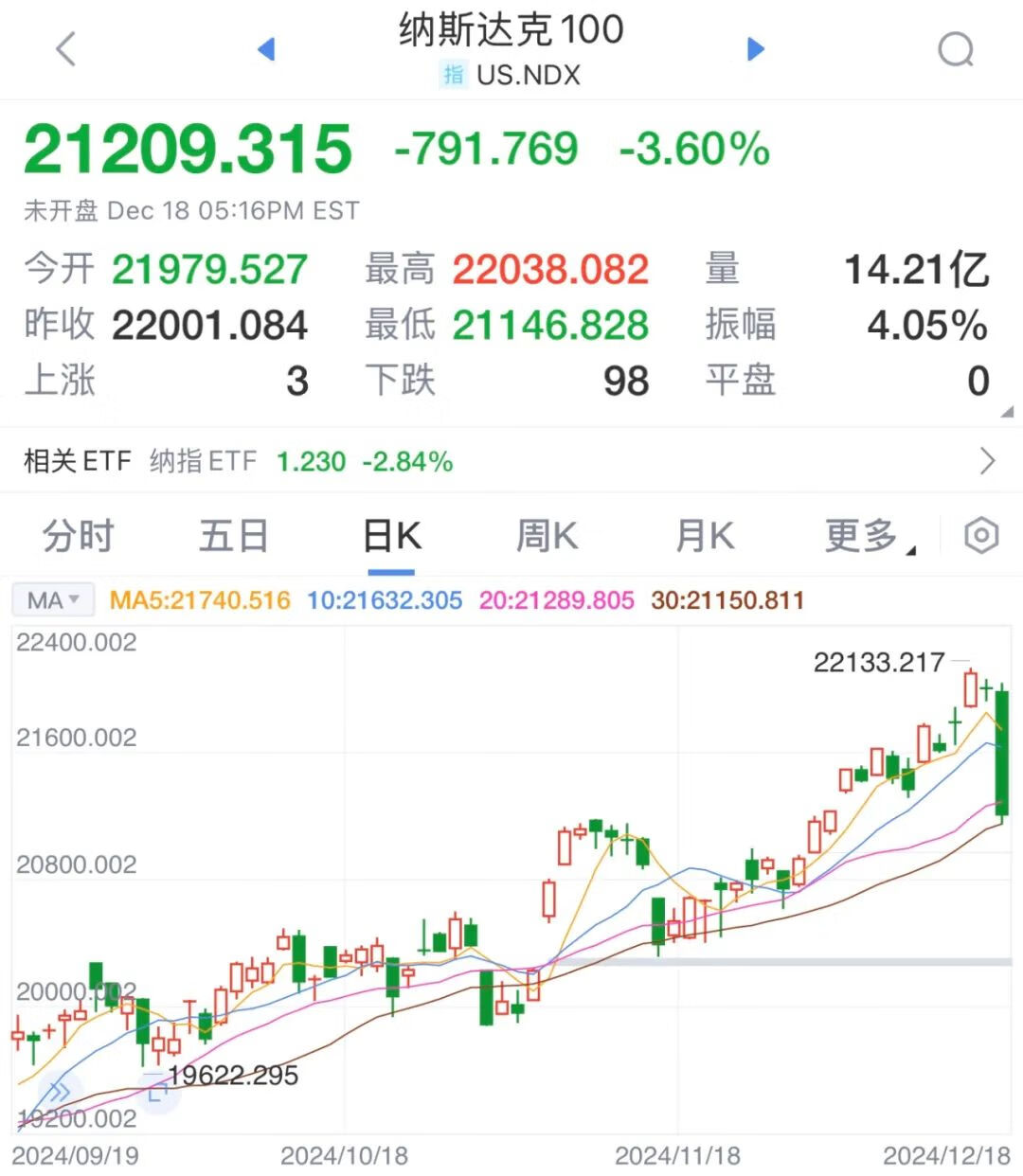1023x1176 pixels.
Task: Switch to next index with blue right arrow
Action: (x=755, y=49)
